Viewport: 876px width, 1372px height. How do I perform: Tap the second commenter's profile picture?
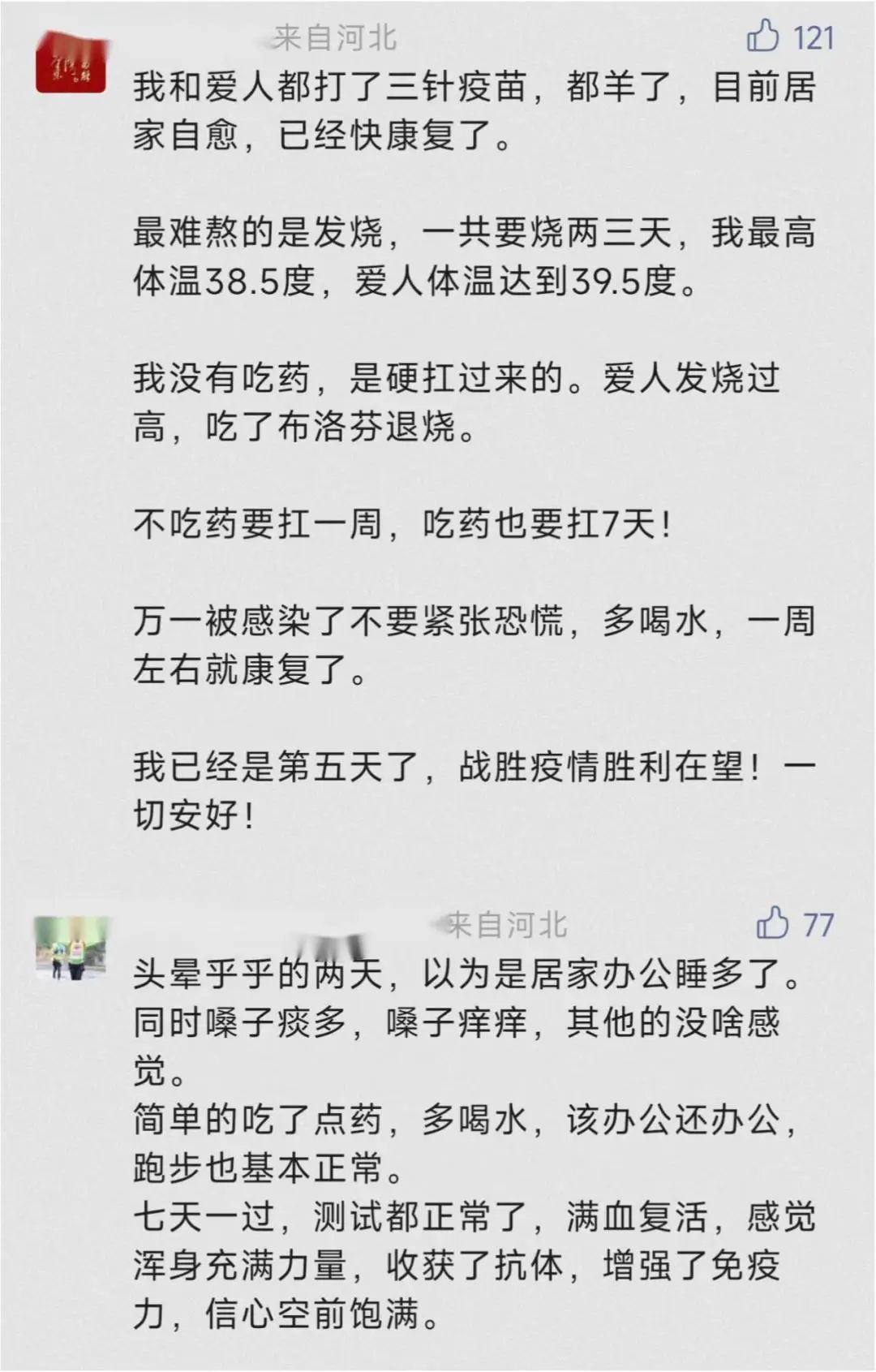click(x=71, y=944)
